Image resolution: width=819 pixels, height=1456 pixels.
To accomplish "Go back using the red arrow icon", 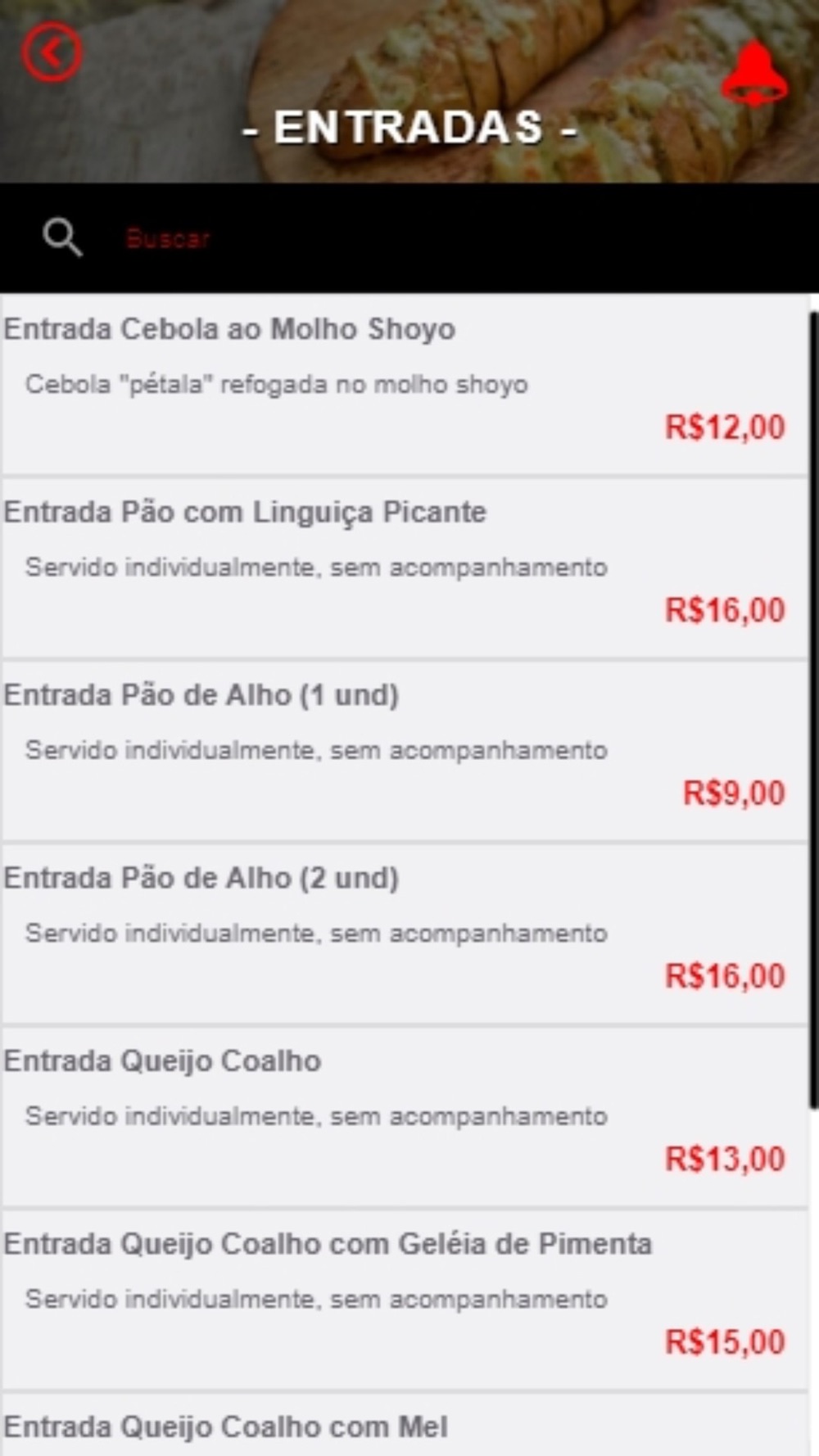I will [x=52, y=52].
